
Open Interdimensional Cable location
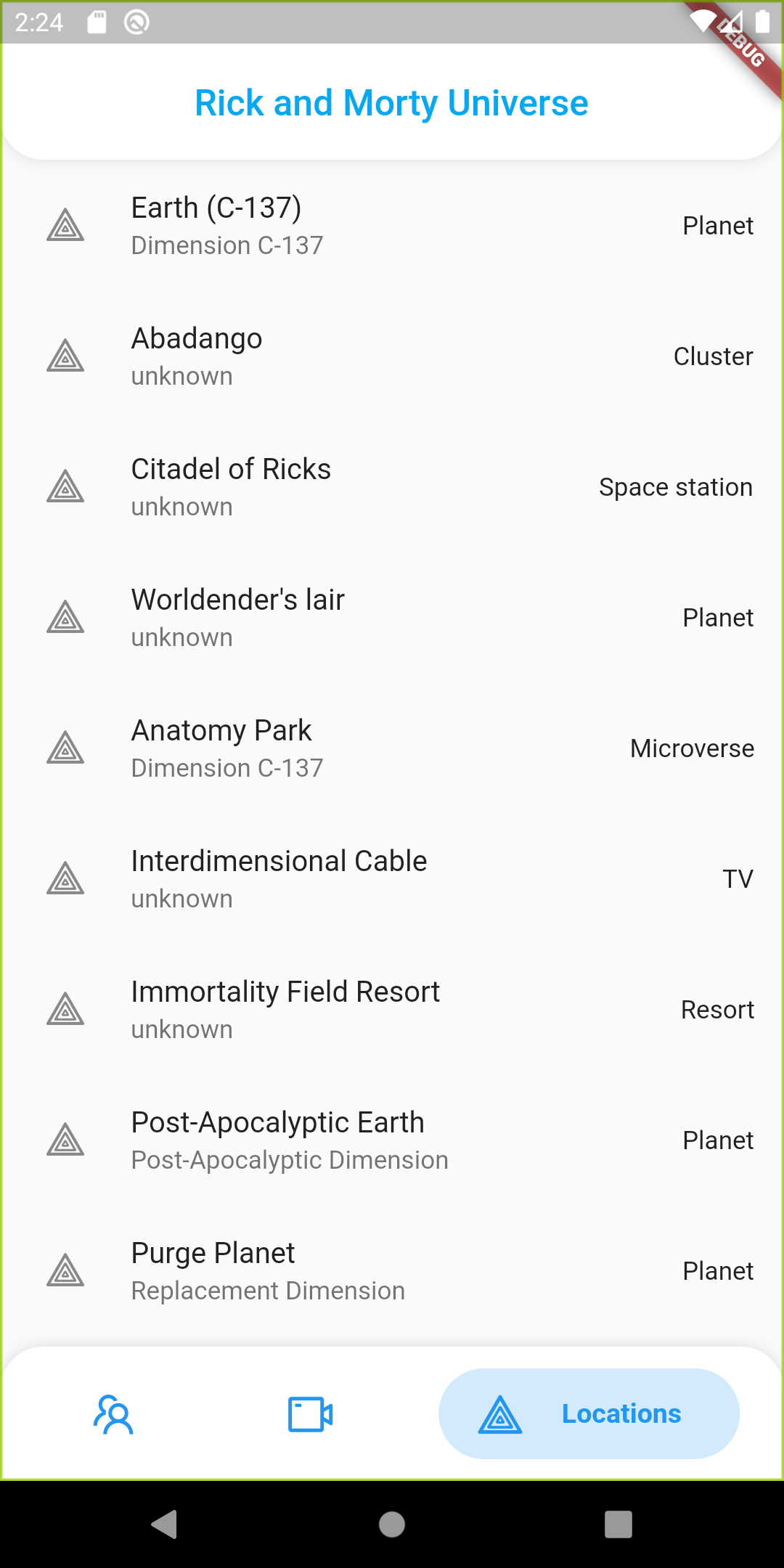(x=392, y=879)
